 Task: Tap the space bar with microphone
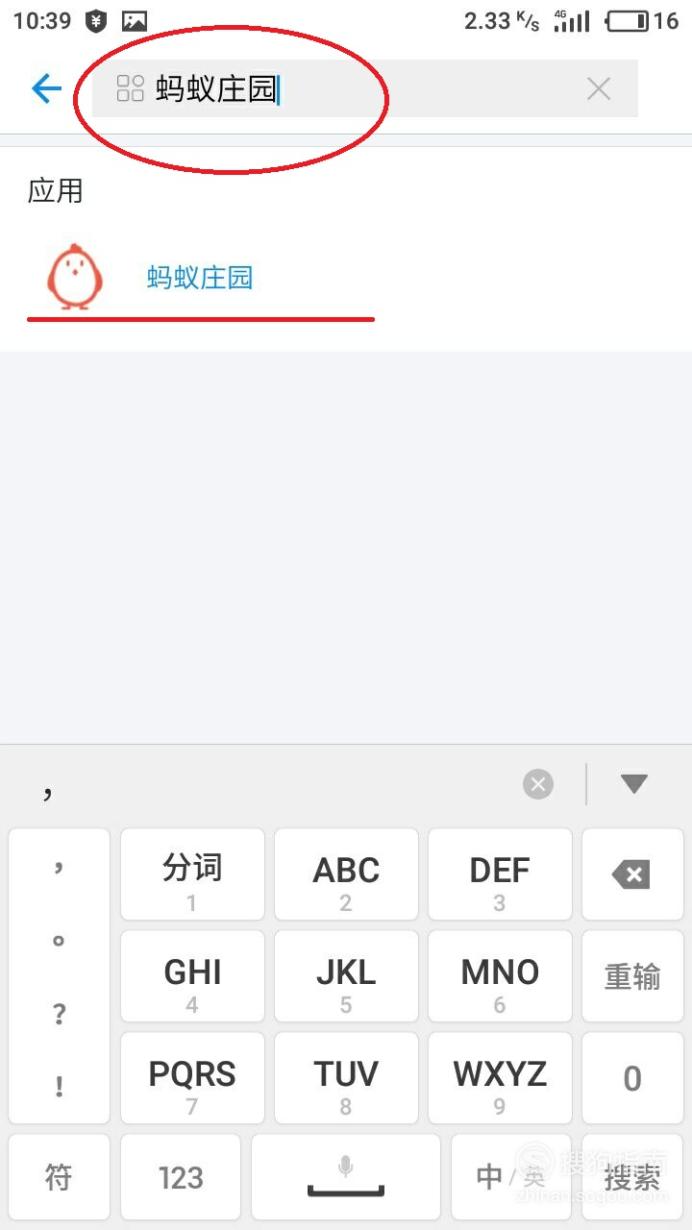point(345,1178)
